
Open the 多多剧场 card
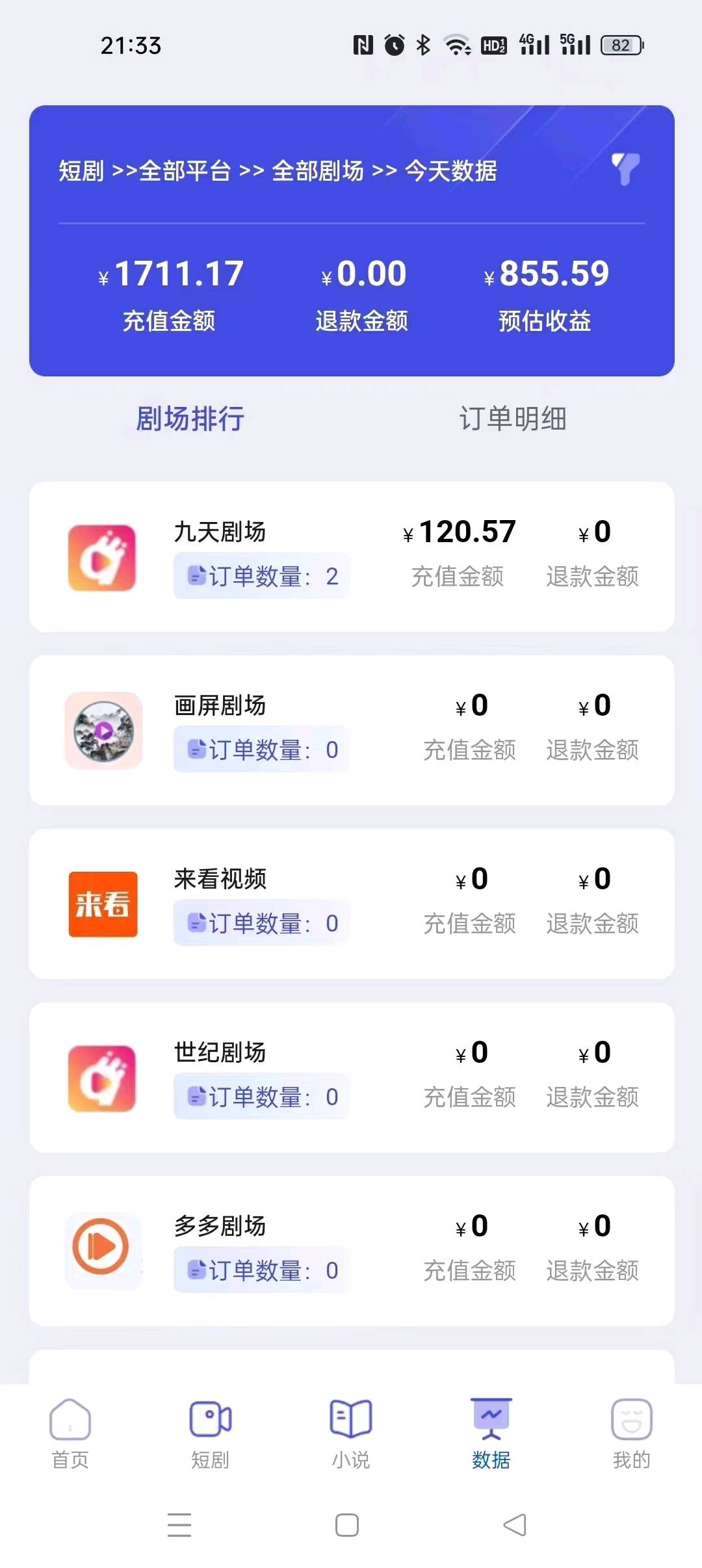tap(351, 1251)
